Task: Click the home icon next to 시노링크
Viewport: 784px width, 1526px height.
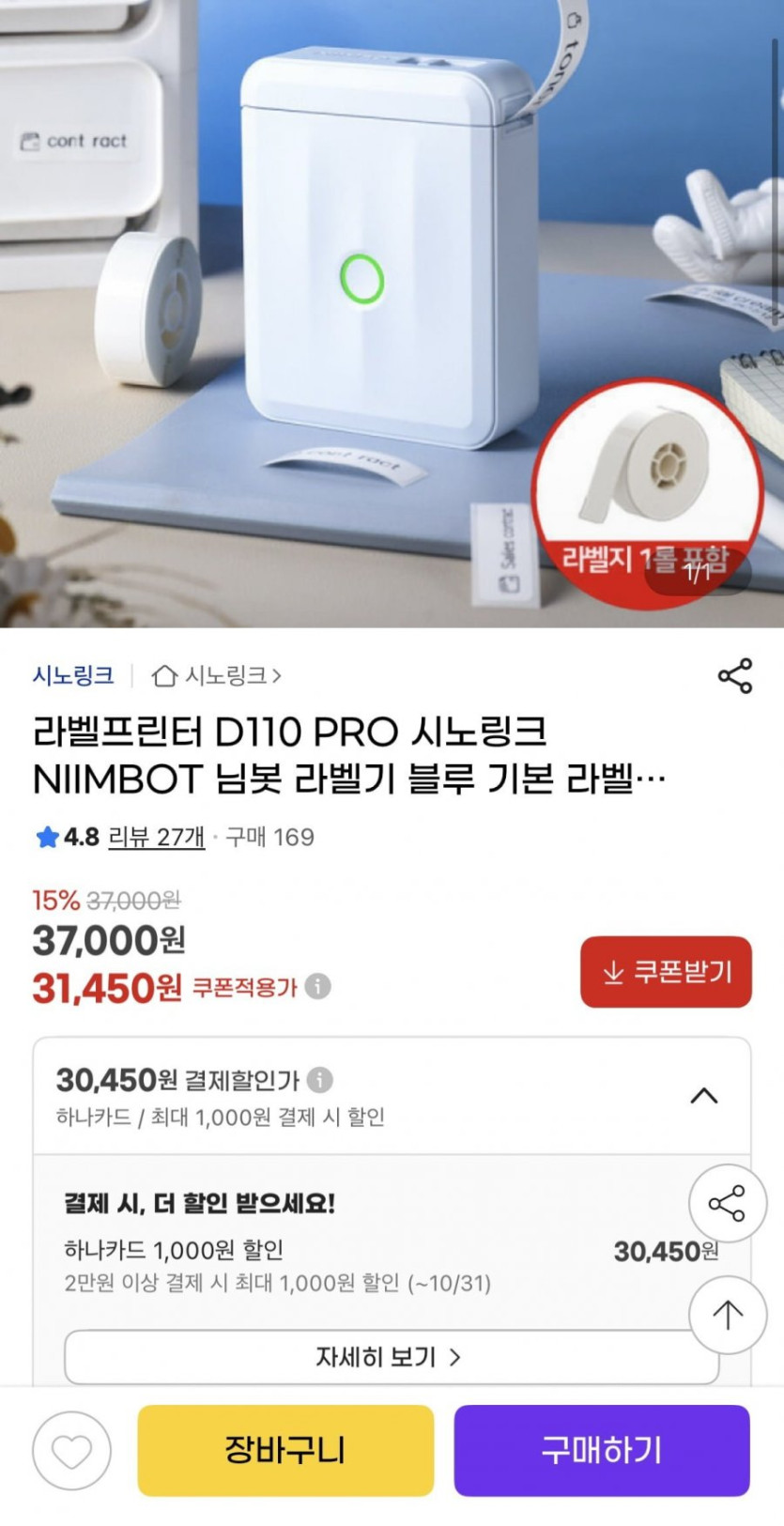Action: tap(166, 675)
